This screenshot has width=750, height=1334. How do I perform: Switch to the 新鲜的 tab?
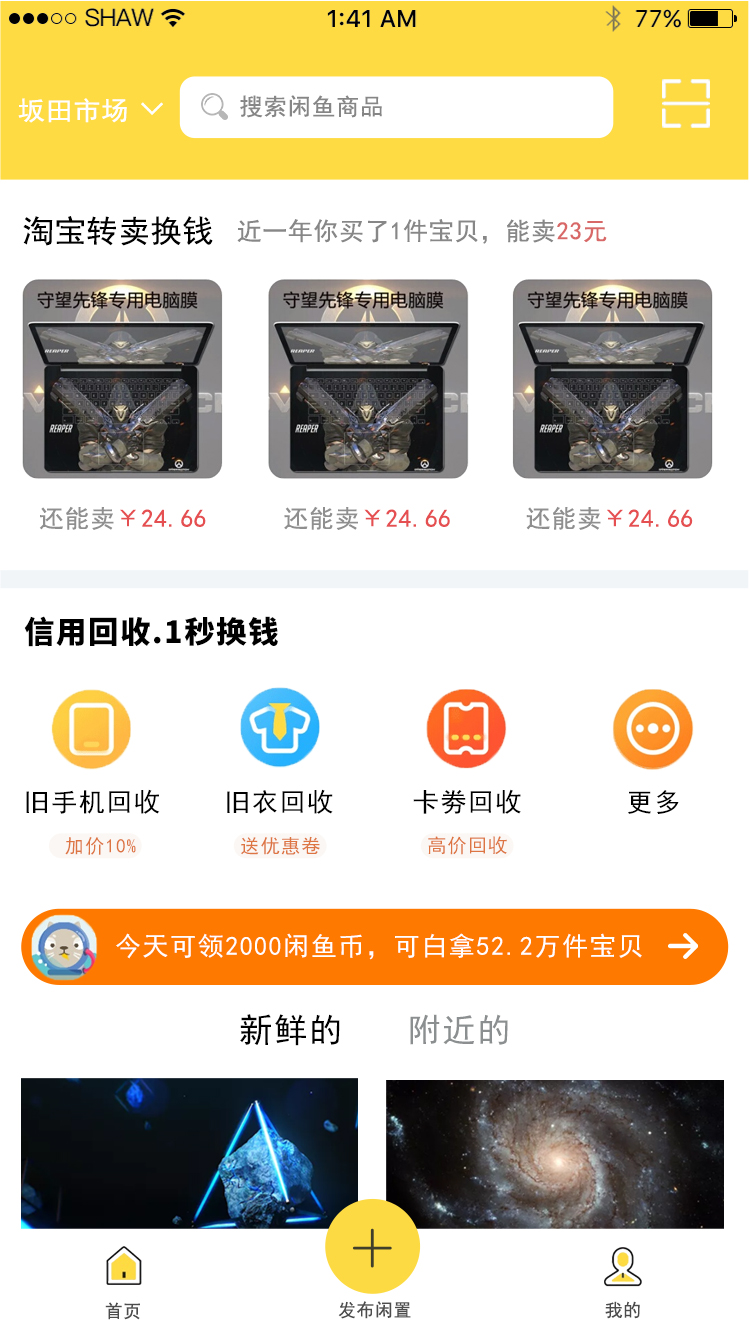[290, 1030]
